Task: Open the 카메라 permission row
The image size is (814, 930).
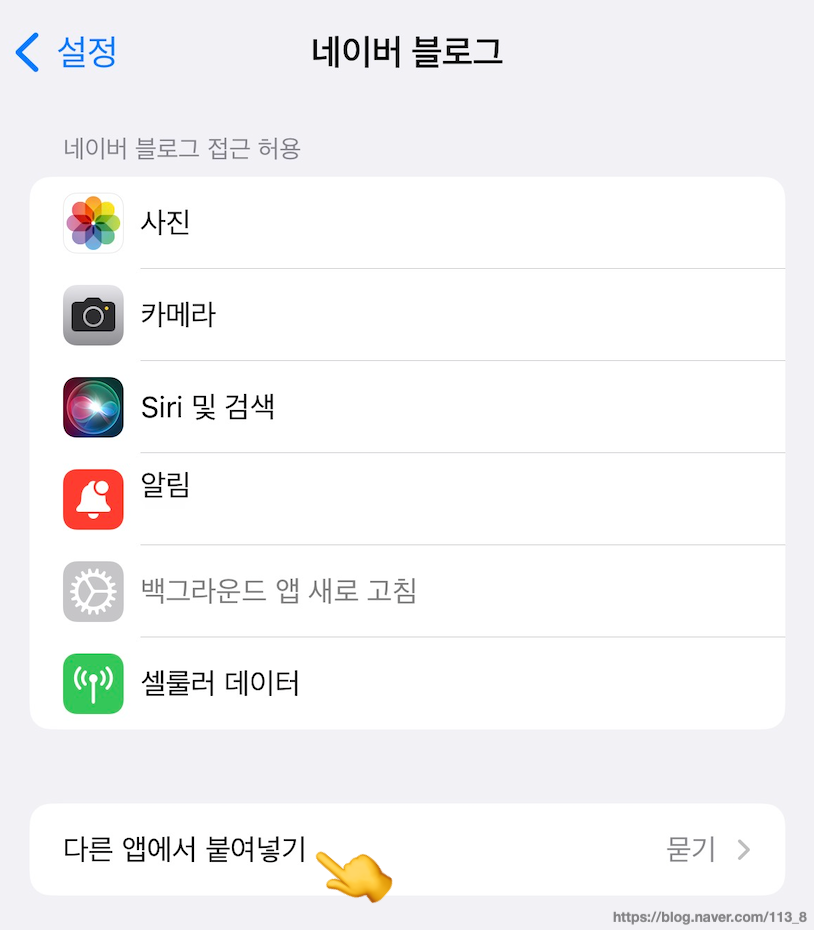Action: (407, 315)
